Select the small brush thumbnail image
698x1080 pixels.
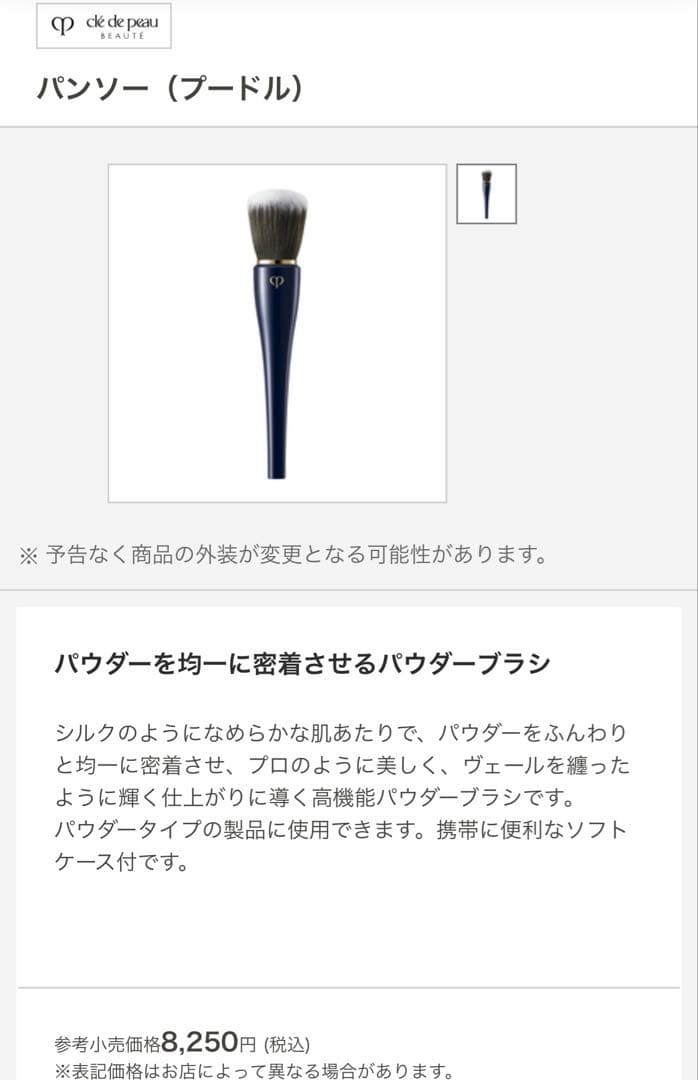click(486, 194)
